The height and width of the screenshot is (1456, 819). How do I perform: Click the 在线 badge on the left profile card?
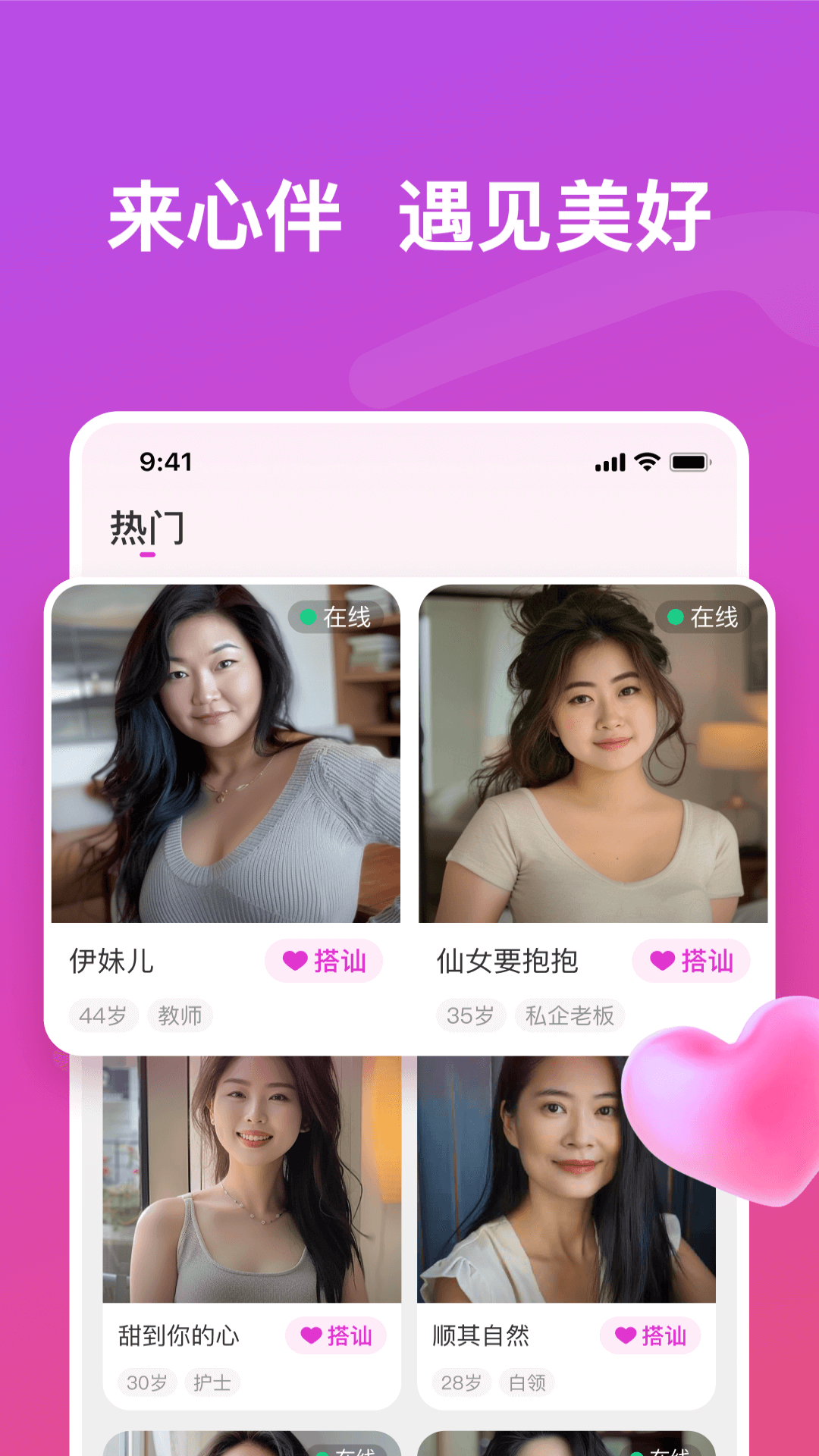336,618
